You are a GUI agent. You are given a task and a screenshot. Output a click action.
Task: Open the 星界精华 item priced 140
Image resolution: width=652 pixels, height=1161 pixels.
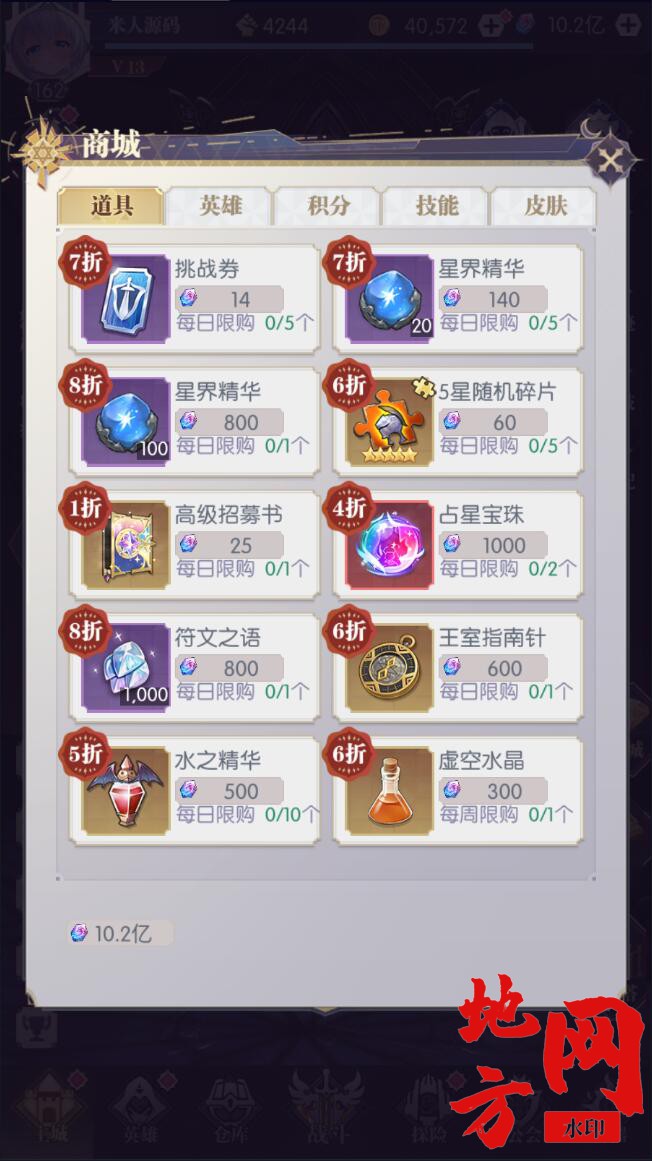[459, 298]
